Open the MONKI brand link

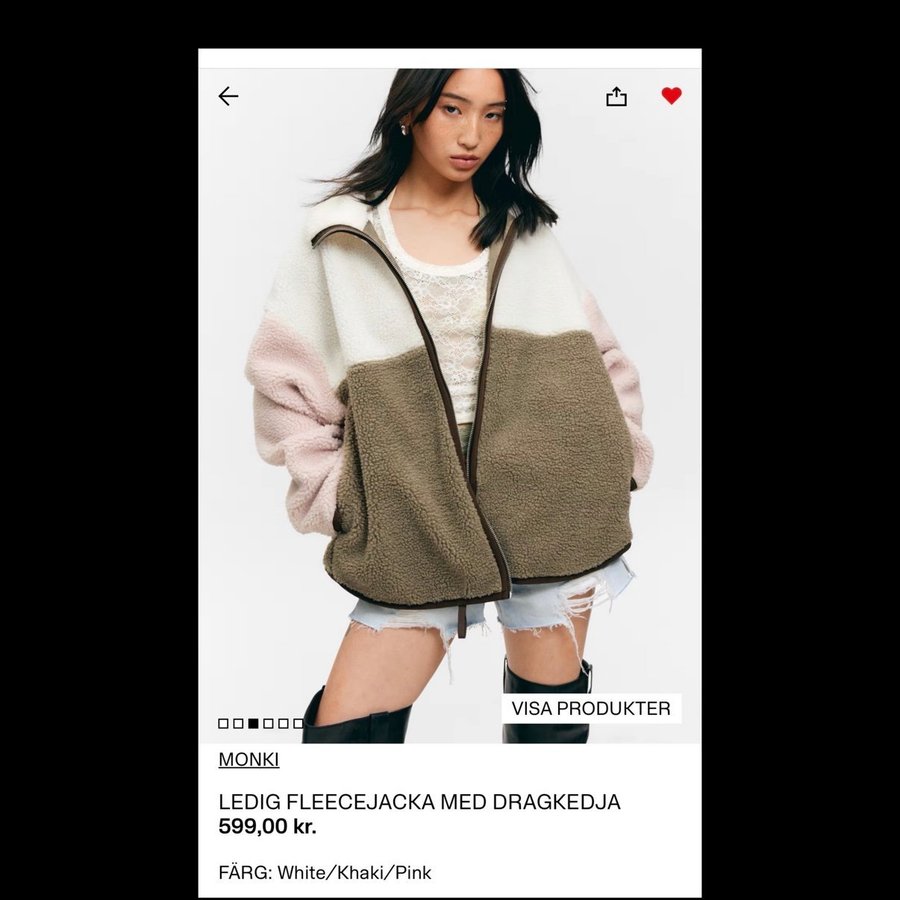[249, 759]
